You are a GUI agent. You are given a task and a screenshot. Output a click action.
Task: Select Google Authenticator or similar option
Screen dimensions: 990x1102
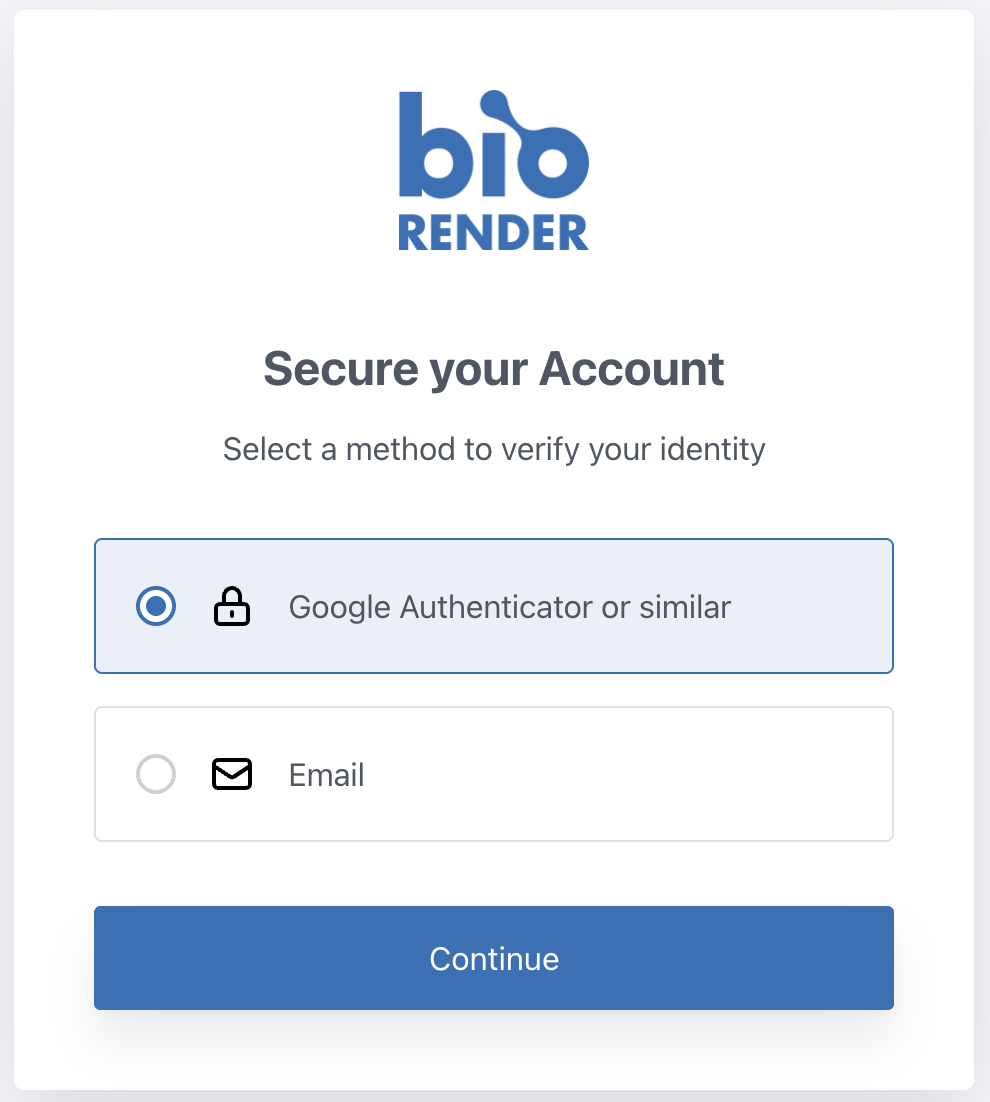(156, 606)
